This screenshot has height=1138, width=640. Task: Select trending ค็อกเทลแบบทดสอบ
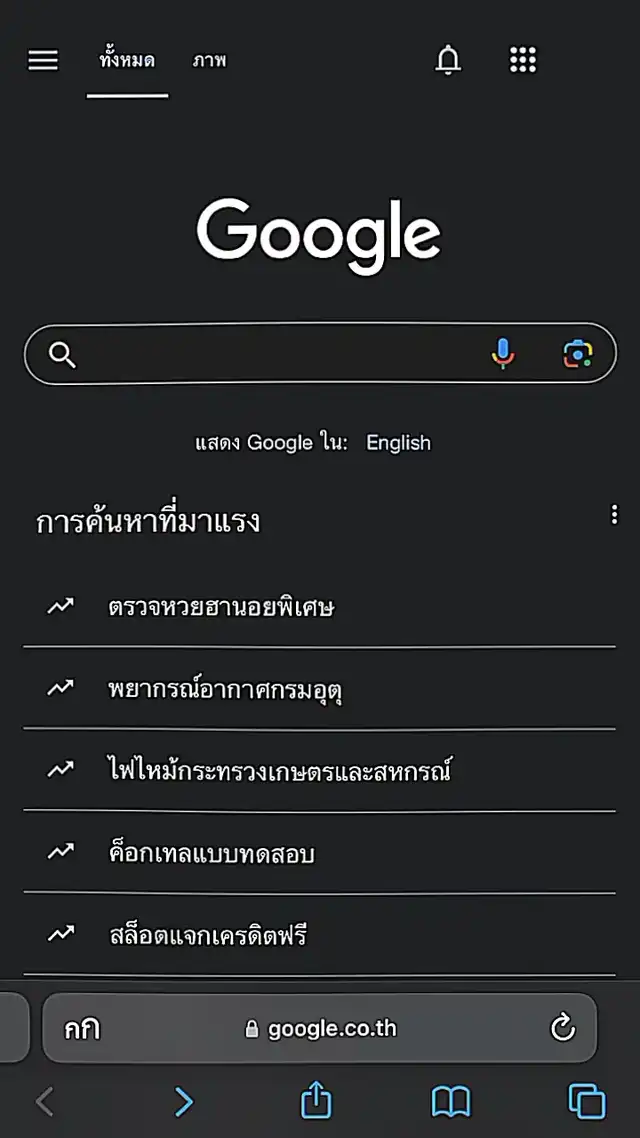coord(320,853)
